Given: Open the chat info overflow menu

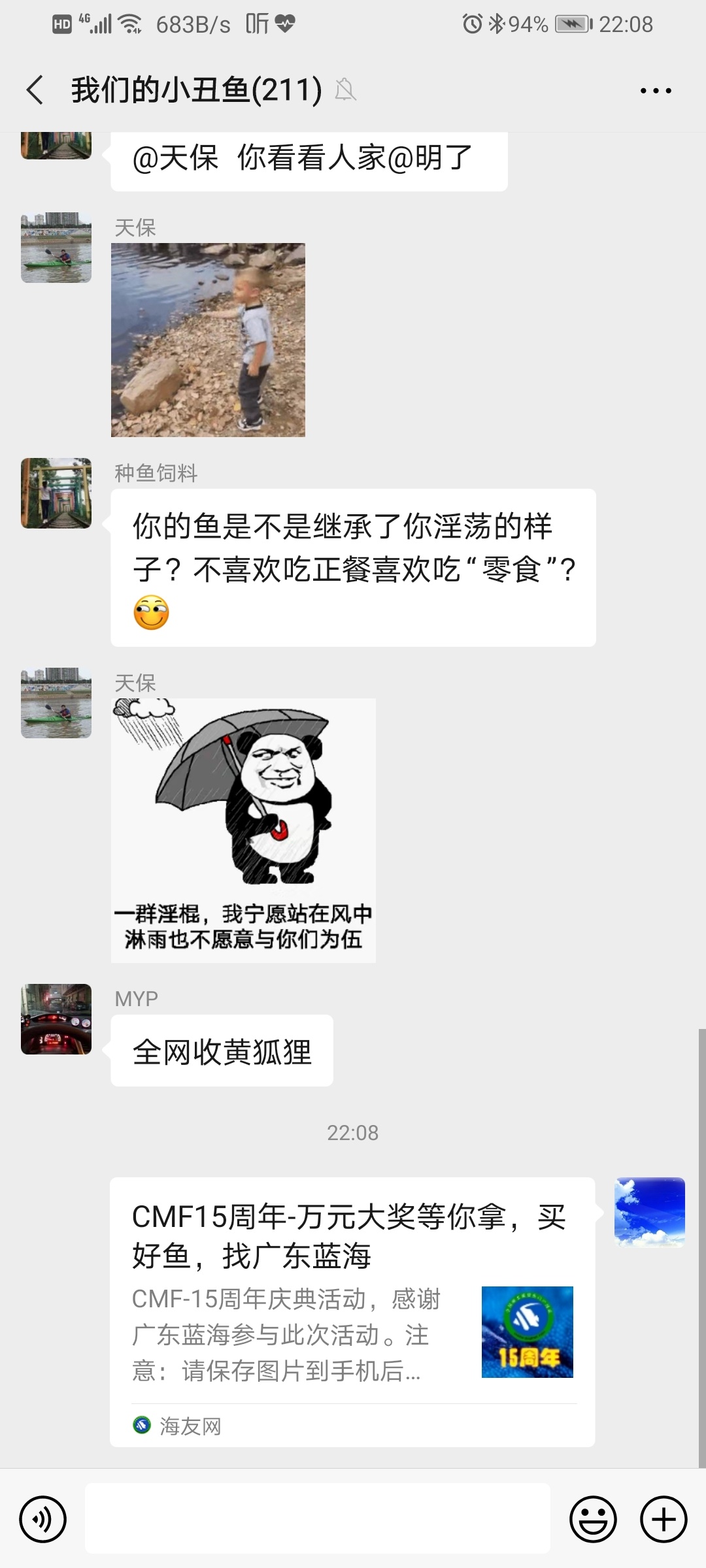Looking at the screenshot, I should 655,91.
